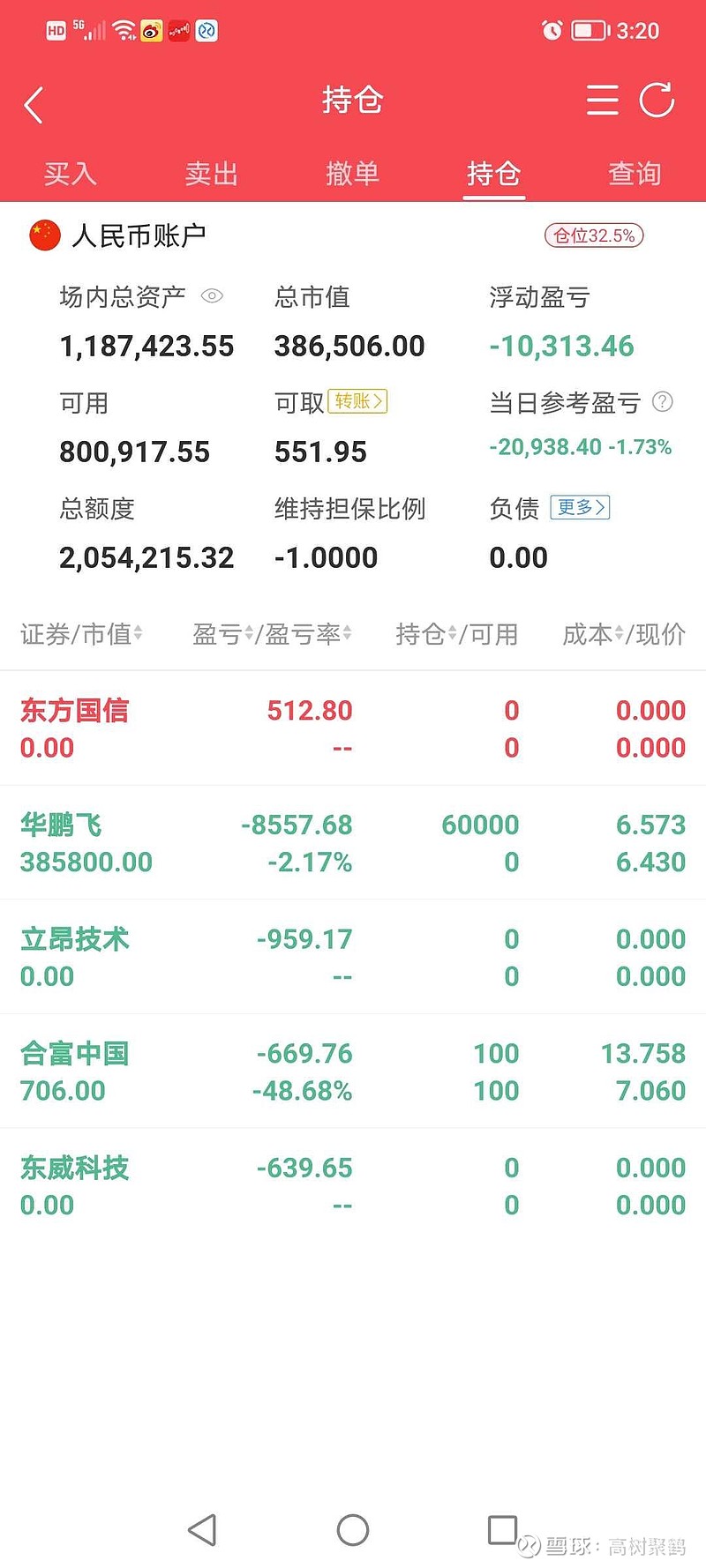
Task: Tap the 转账 transfer button
Action: coord(357,401)
